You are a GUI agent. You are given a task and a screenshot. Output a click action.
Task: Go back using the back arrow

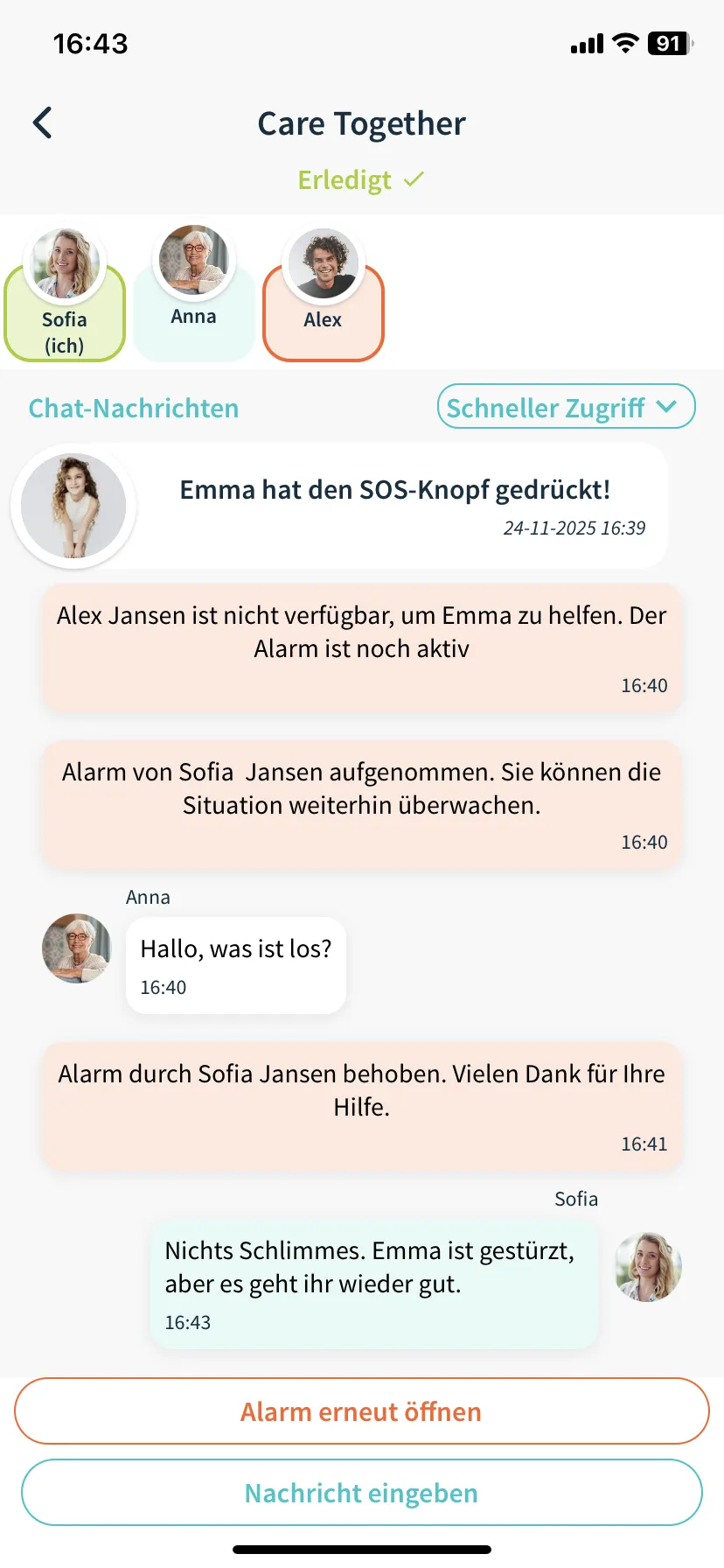[x=43, y=123]
